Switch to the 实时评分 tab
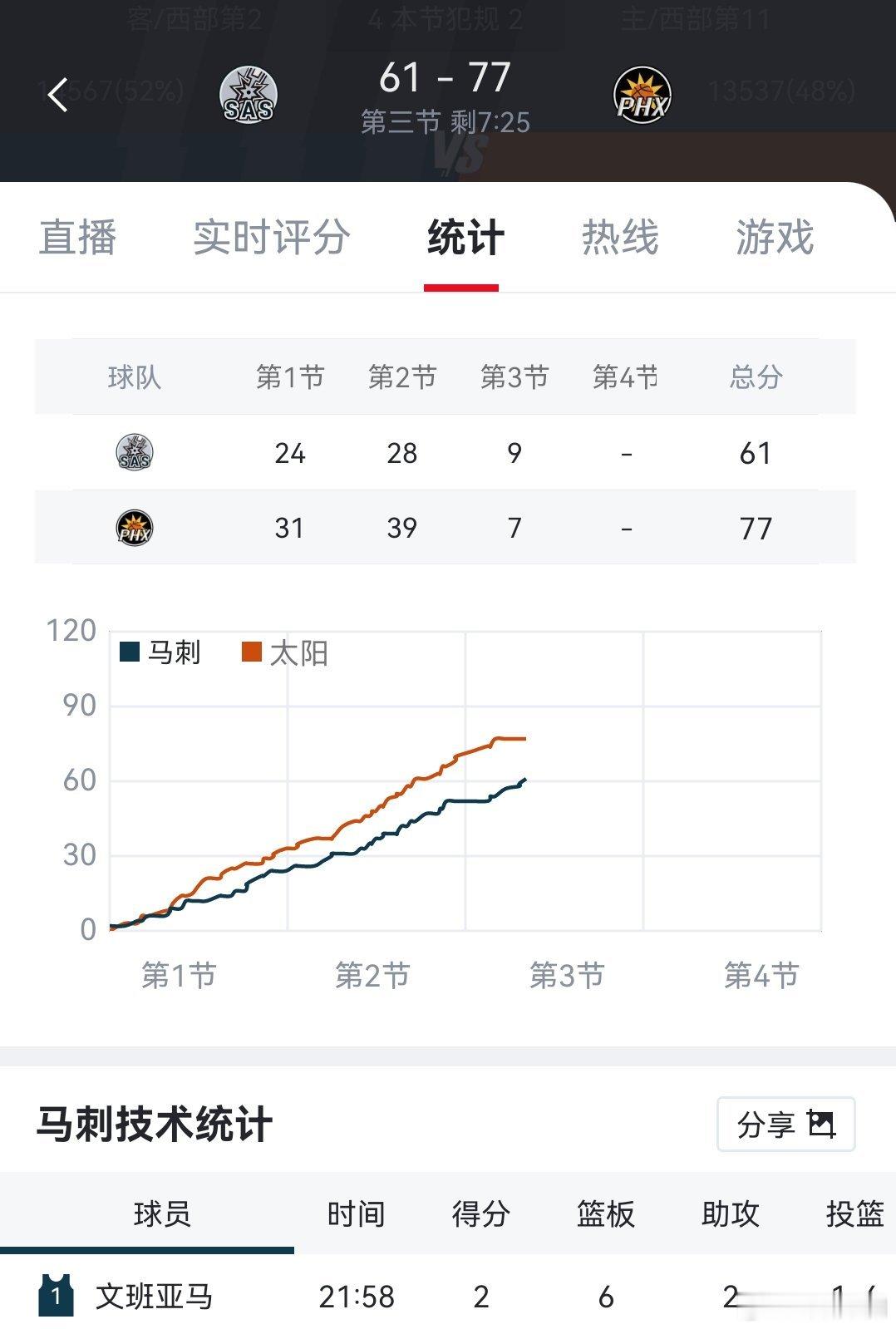Image resolution: width=896 pixels, height=1329 pixels. 272,239
